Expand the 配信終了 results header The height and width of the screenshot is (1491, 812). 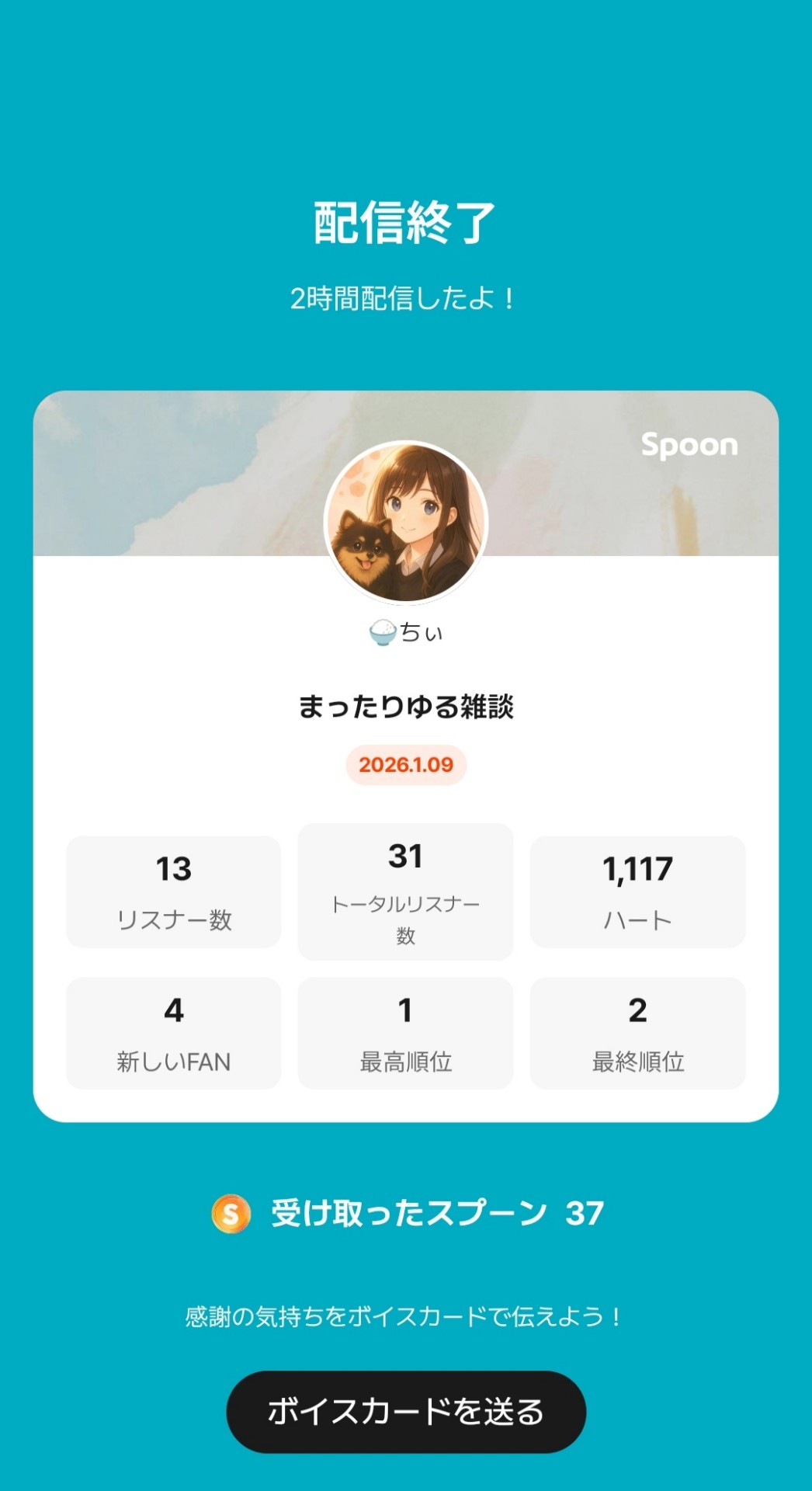click(x=406, y=223)
